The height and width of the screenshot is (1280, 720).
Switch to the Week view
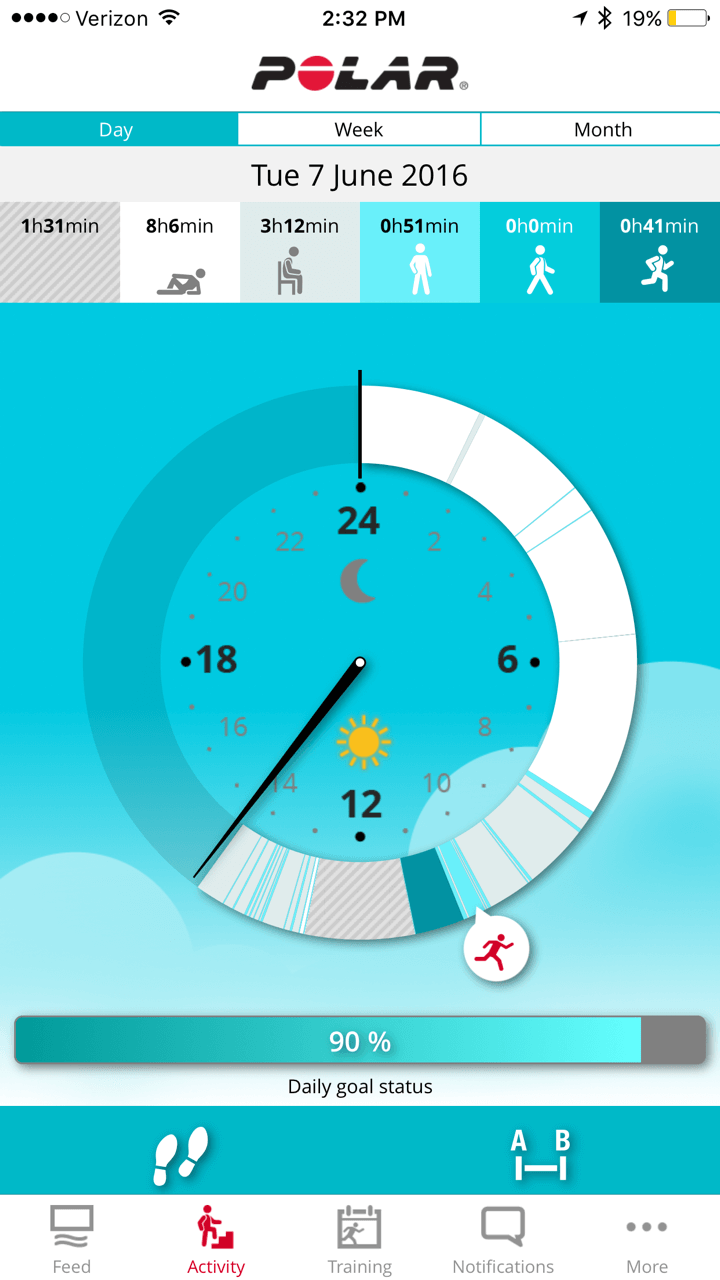[359, 130]
